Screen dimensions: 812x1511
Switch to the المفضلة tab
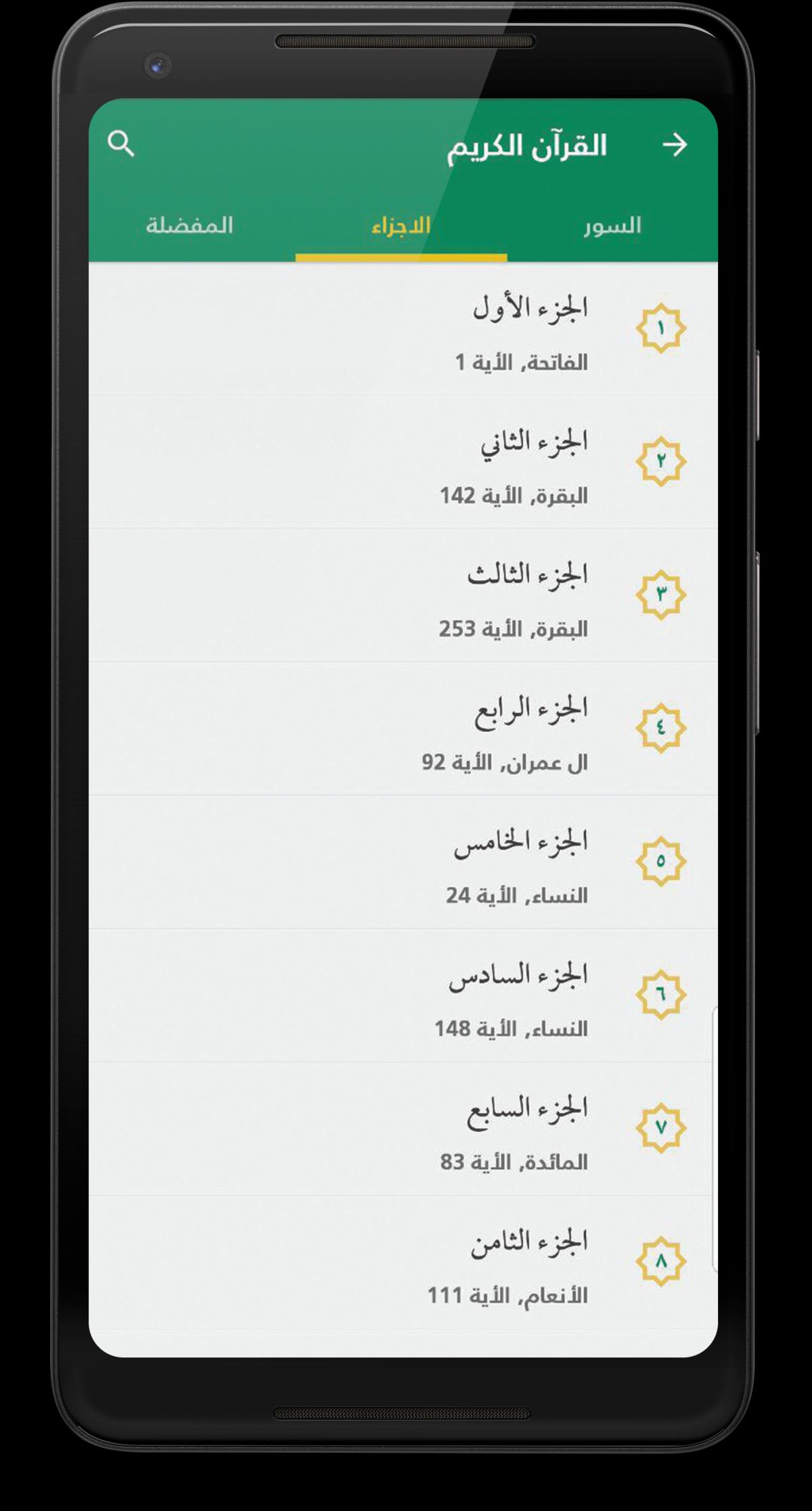(189, 226)
